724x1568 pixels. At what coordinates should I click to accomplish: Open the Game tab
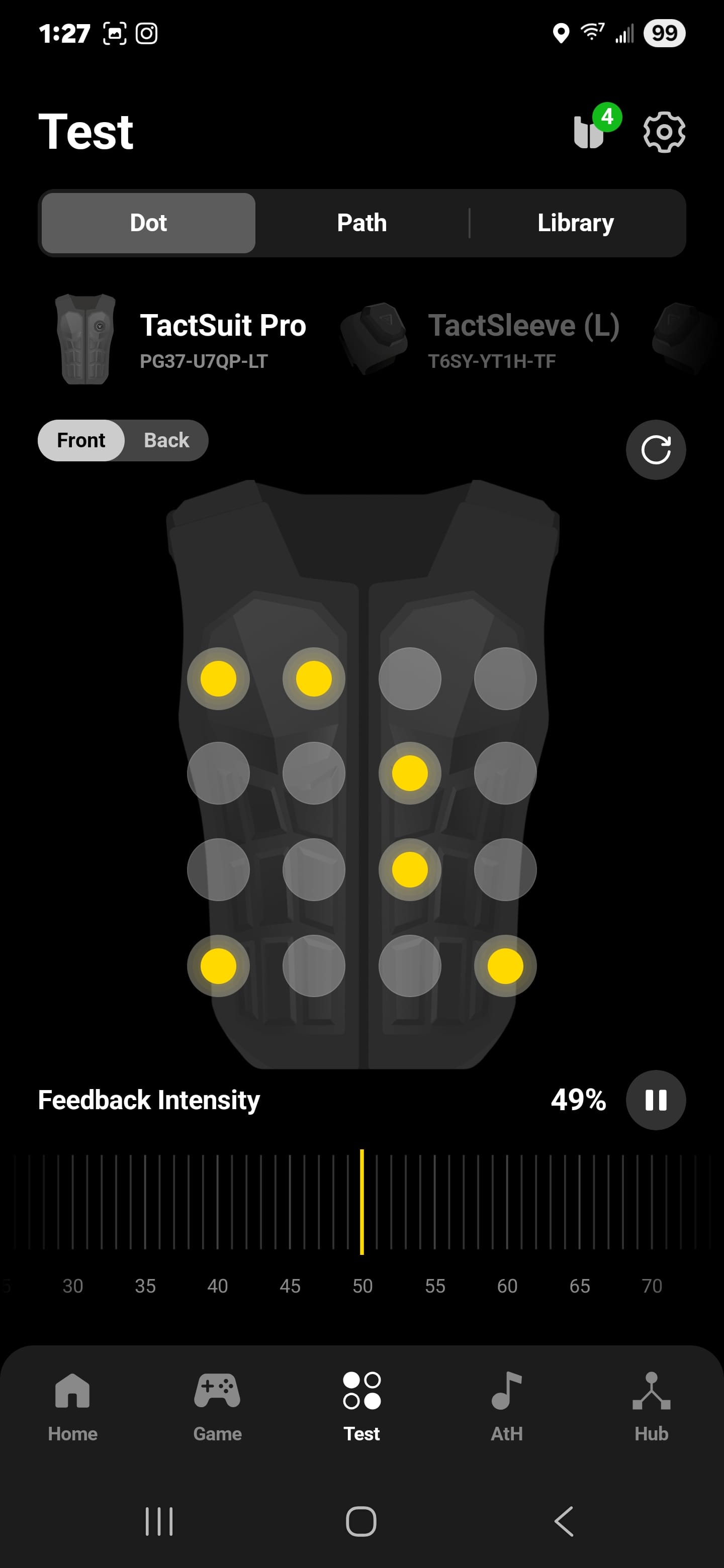click(x=217, y=1406)
